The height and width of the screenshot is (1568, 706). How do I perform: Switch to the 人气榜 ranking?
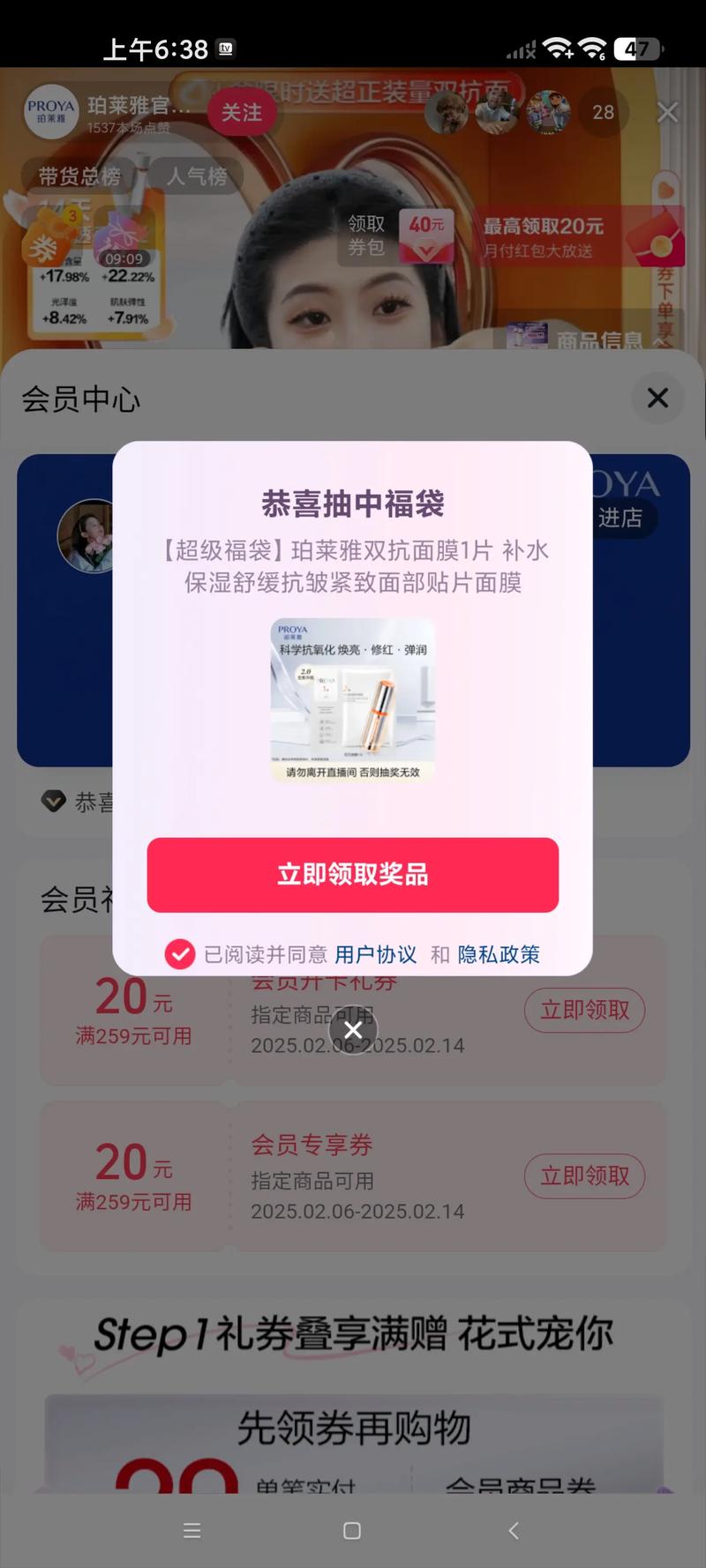[x=197, y=176]
